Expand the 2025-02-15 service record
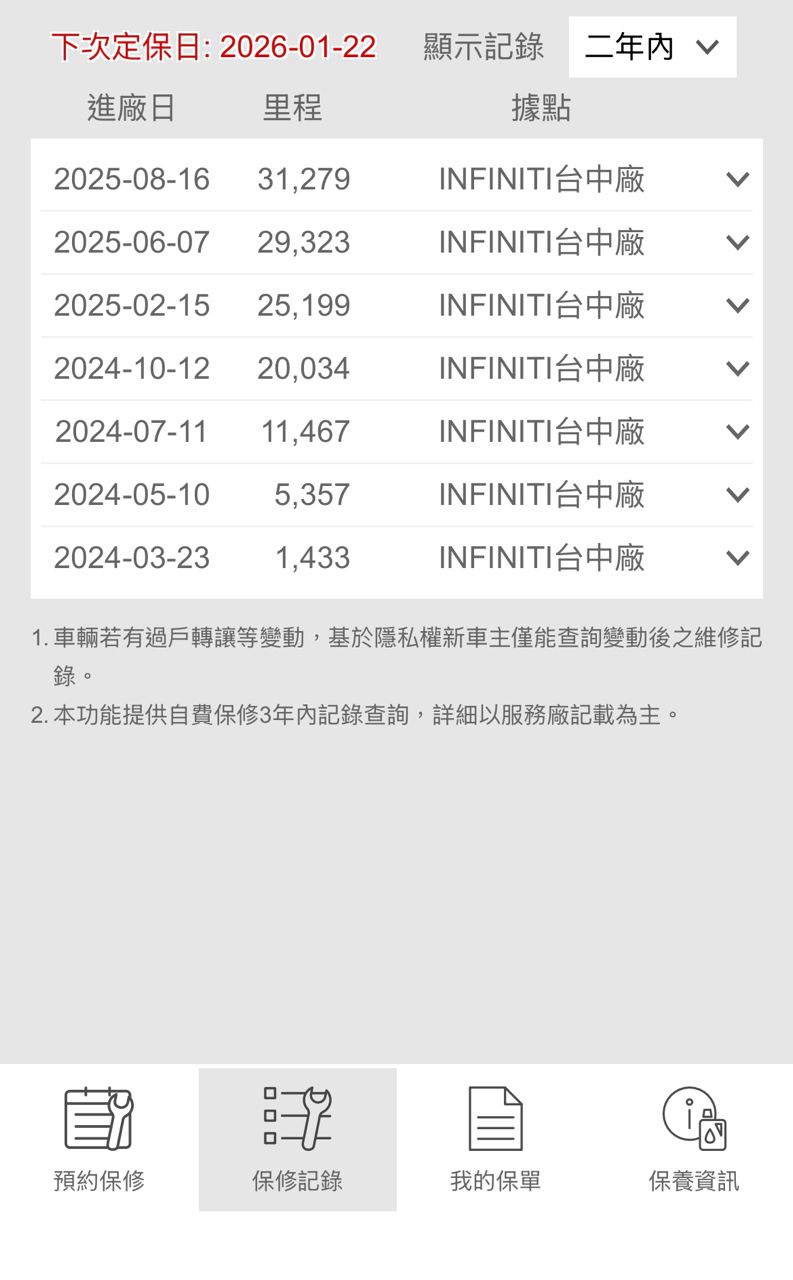The image size is (793, 1280). 737,306
